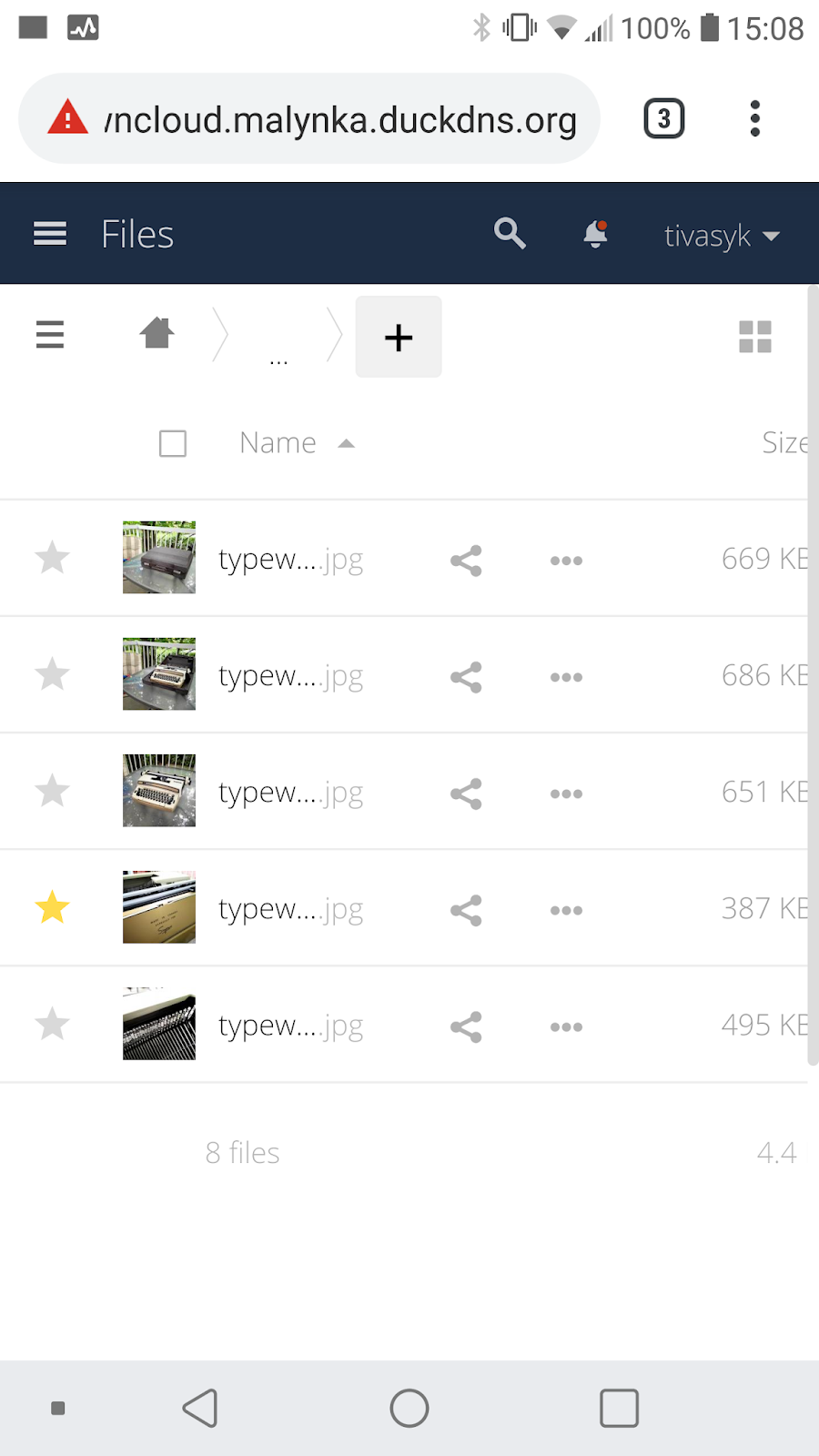The image size is (819, 1456).
Task: Share the 686 KB typewriter image
Action: point(466,677)
